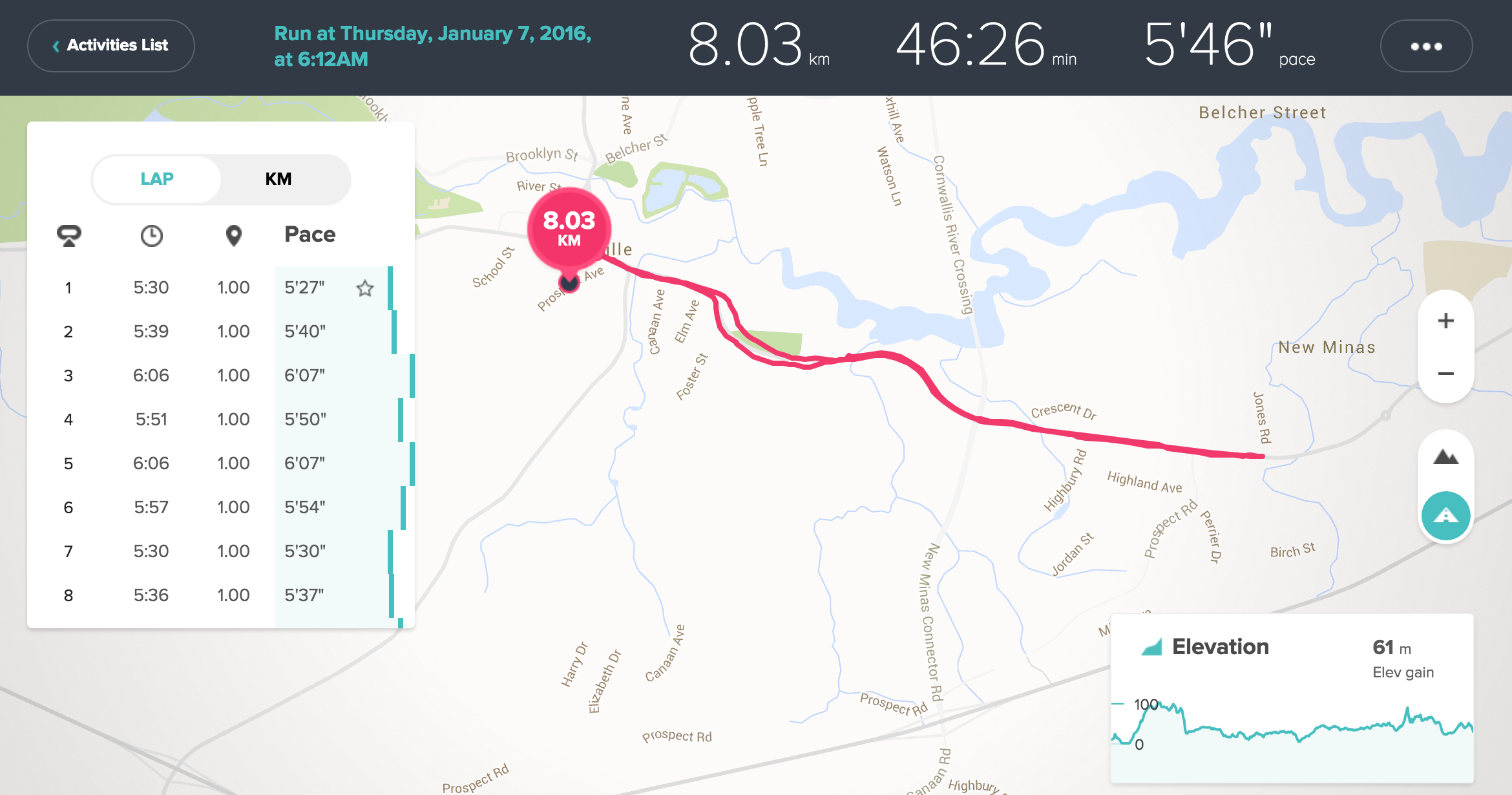Open the Elevation chart card
The image size is (1512, 795).
click(1292, 698)
